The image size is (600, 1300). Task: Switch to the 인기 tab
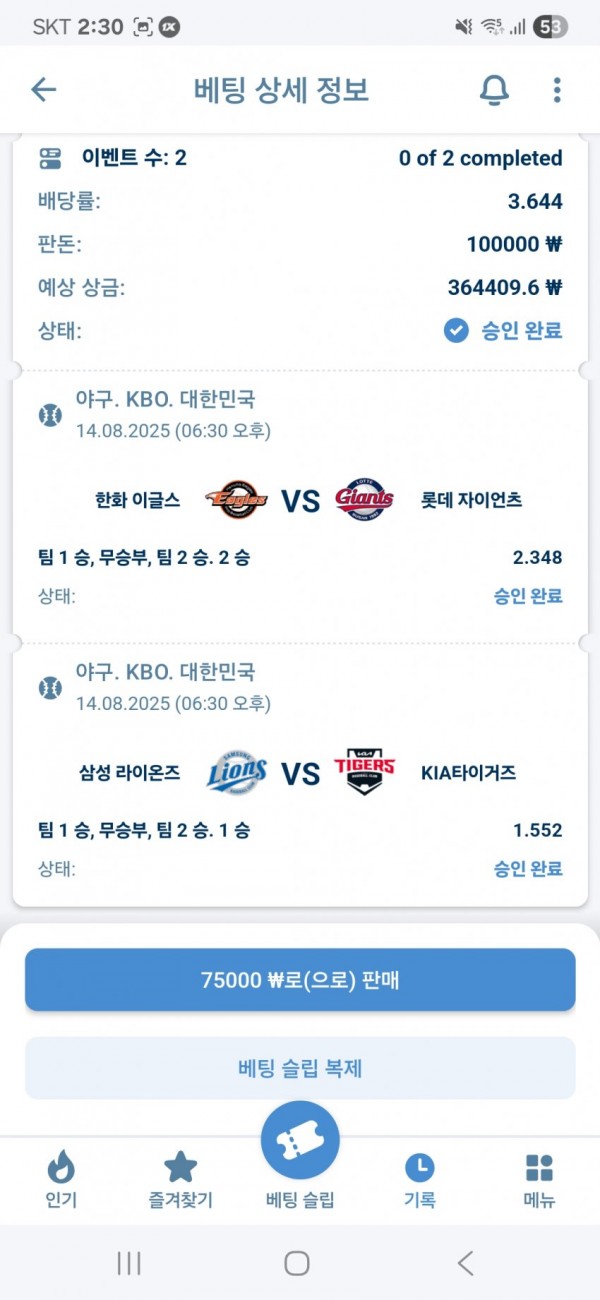pyautogui.click(x=61, y=1180)
